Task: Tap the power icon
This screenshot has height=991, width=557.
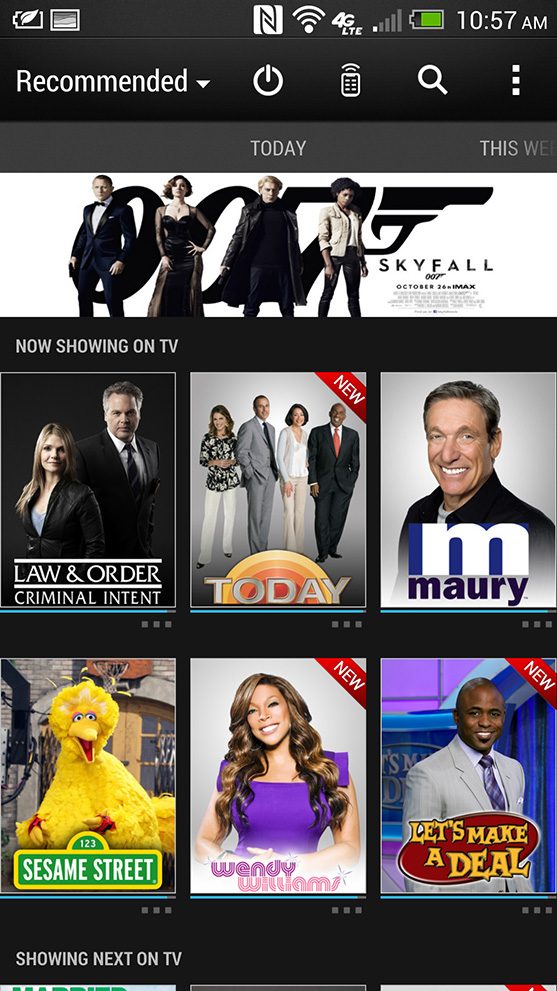Action: pyautogui.click(x=268, y=81)
